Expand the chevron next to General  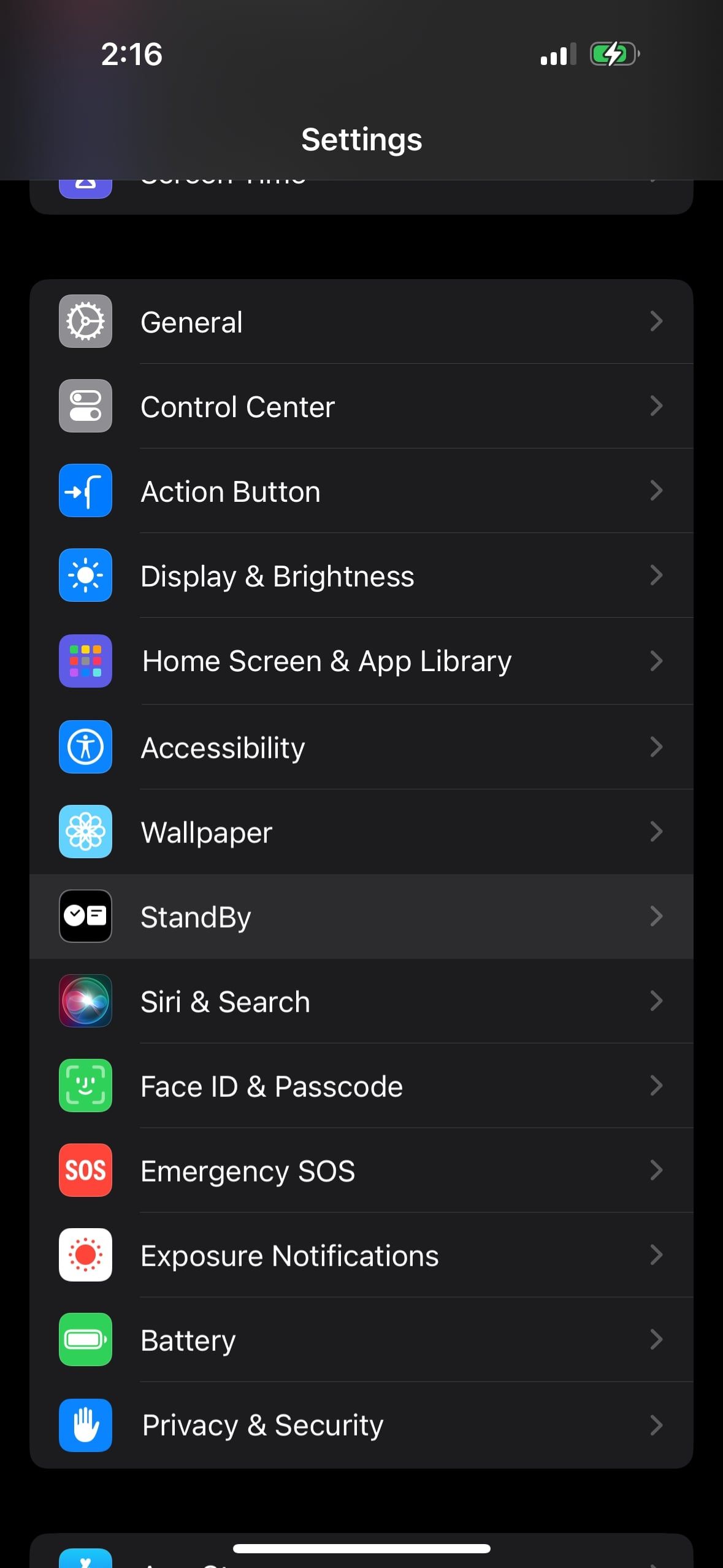click(x=657, y=321)
